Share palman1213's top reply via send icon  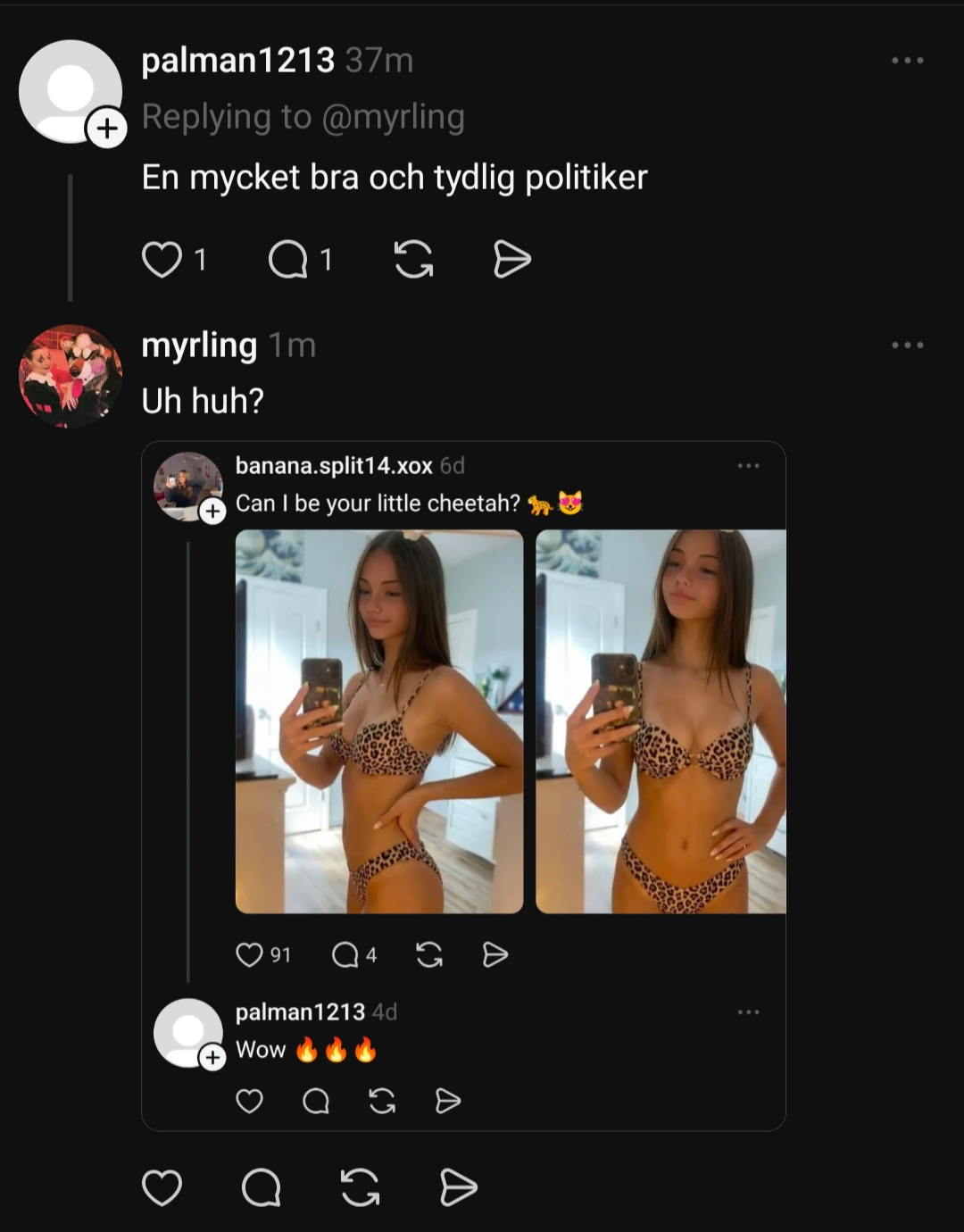[512, 260]
